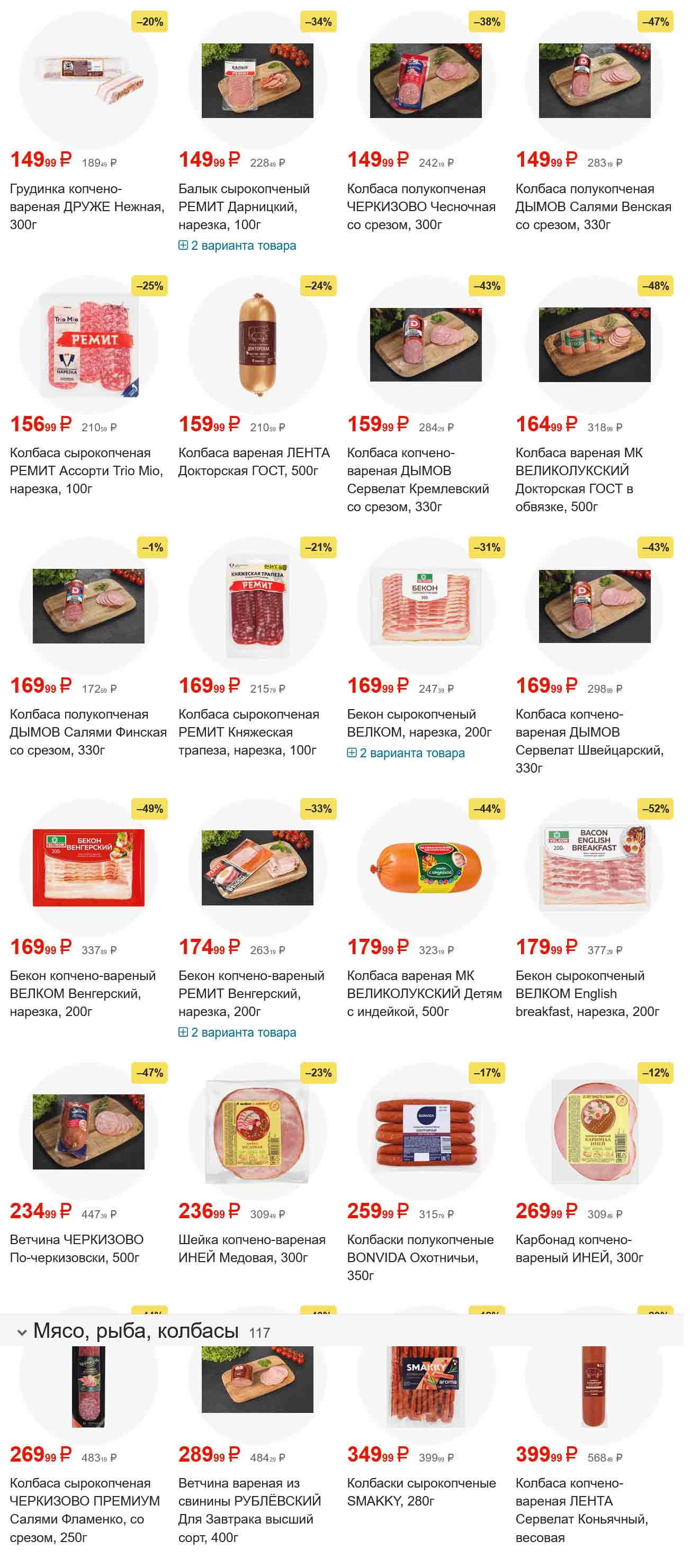Open РЕМИТ Княжеская трапеза product
691x1568 pixels.
coord(247,731)
